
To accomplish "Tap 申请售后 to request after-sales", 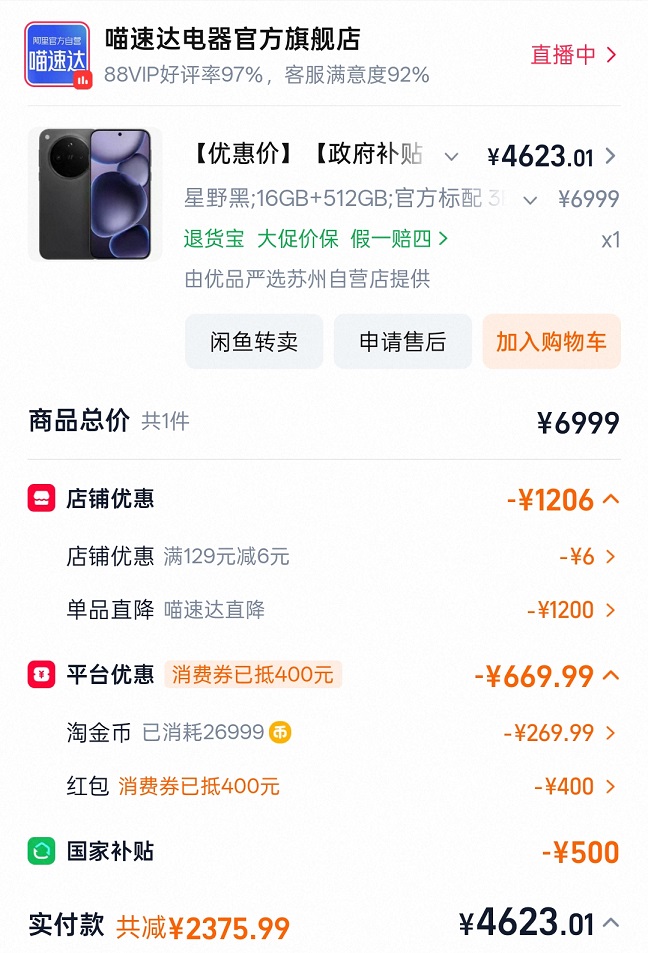I will [402, 342].
